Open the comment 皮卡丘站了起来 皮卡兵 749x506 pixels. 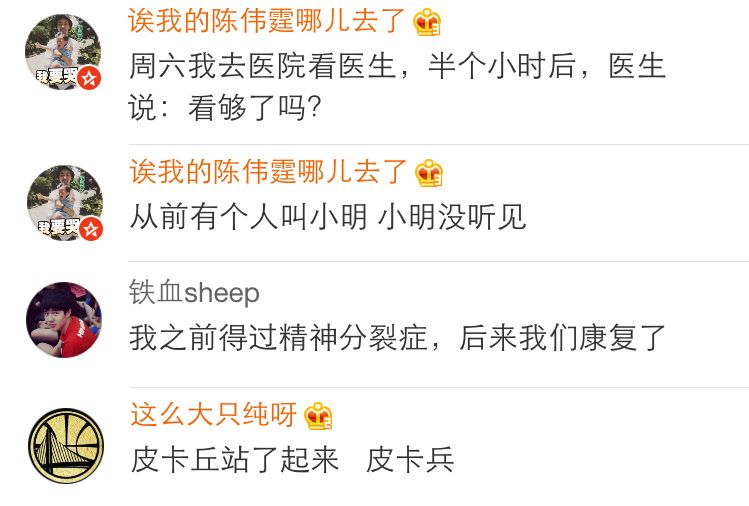click(x=292, y=460)
